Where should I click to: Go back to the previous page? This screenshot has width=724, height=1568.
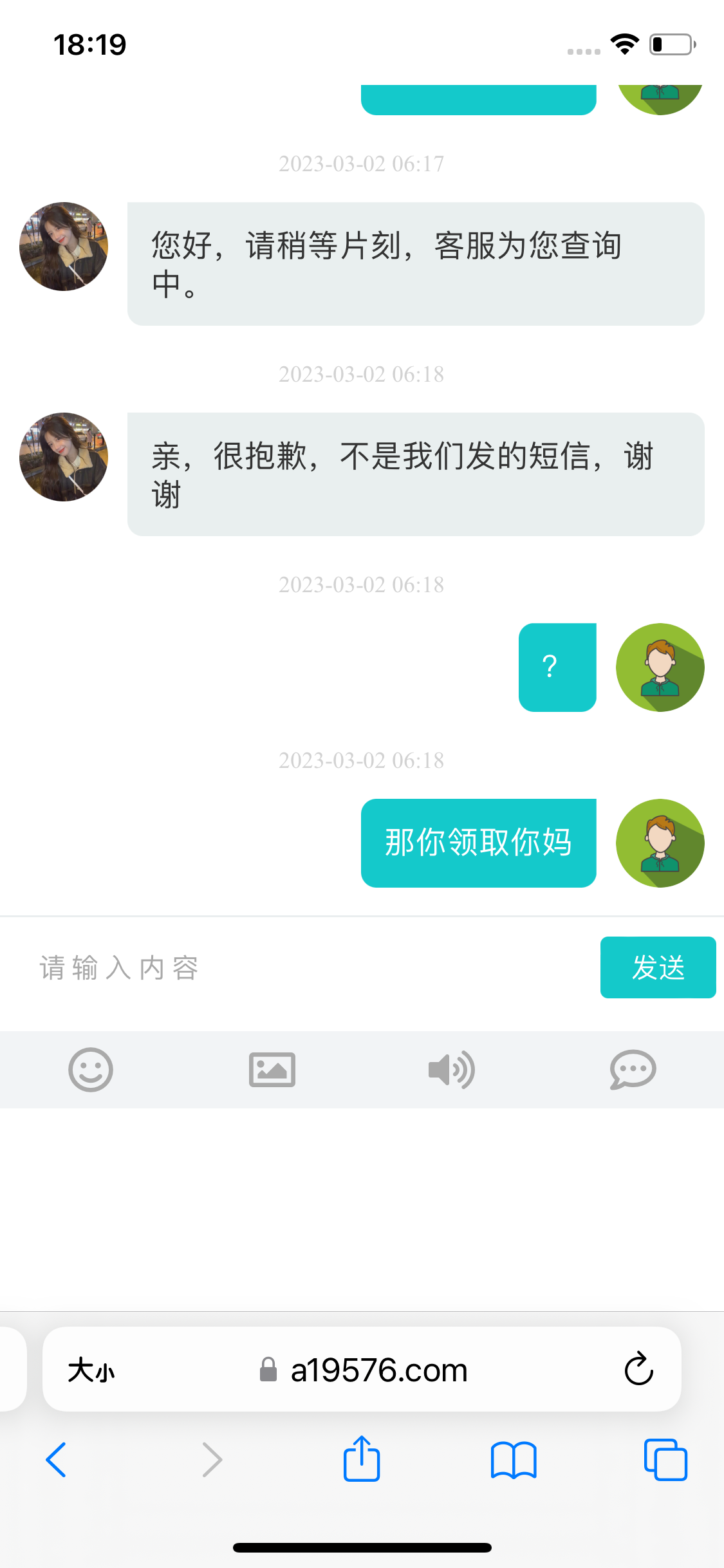57,1460
